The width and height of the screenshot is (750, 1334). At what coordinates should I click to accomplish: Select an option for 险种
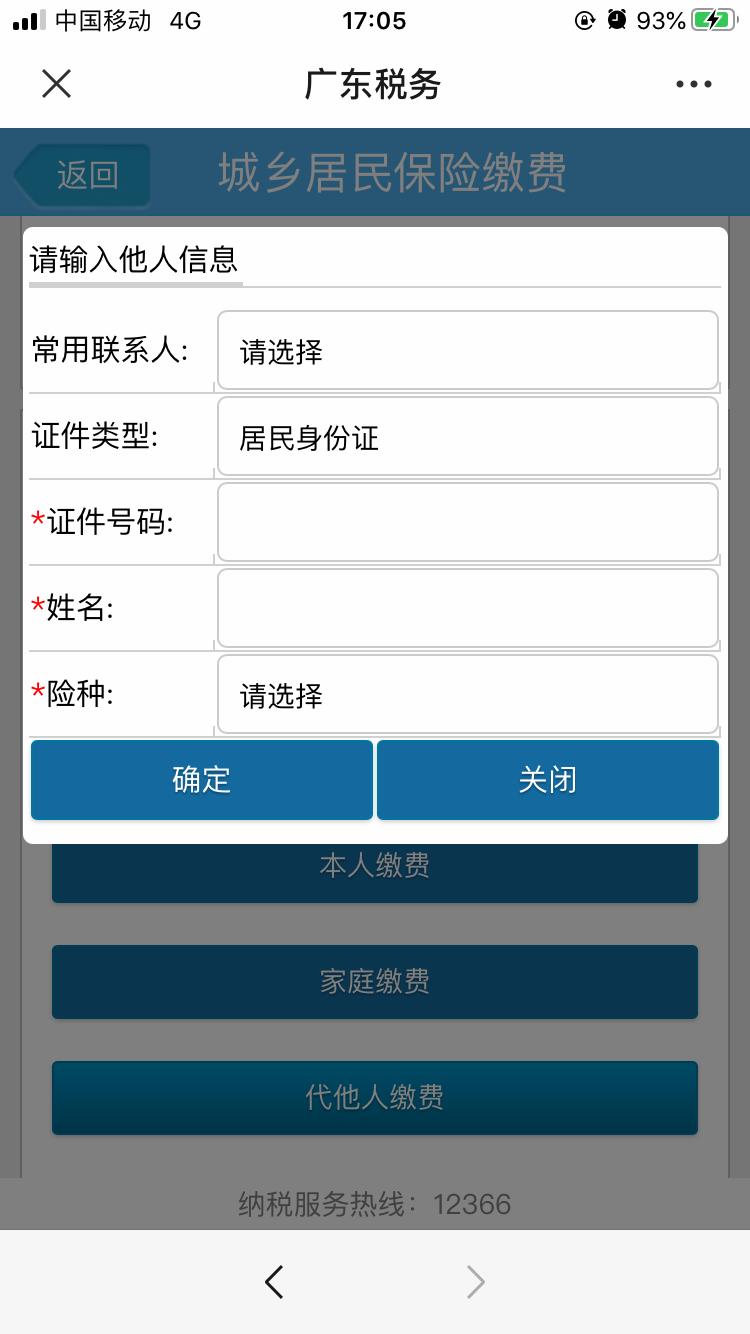point(468,694)
